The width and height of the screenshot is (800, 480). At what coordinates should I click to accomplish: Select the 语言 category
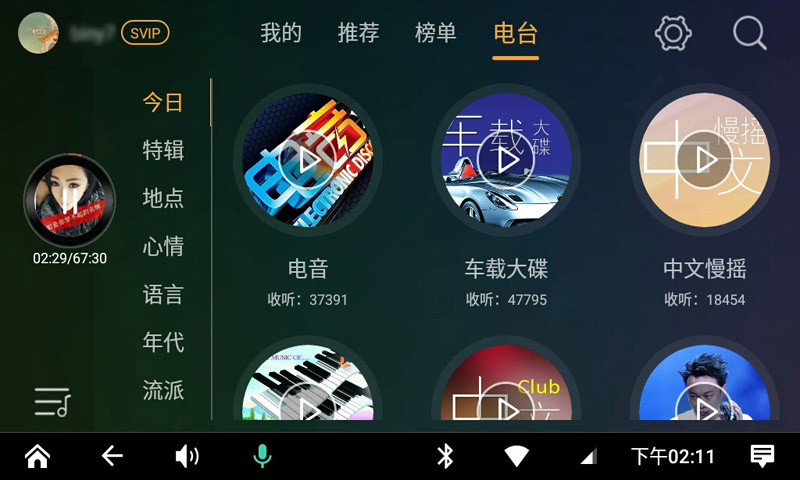[163, 294]
